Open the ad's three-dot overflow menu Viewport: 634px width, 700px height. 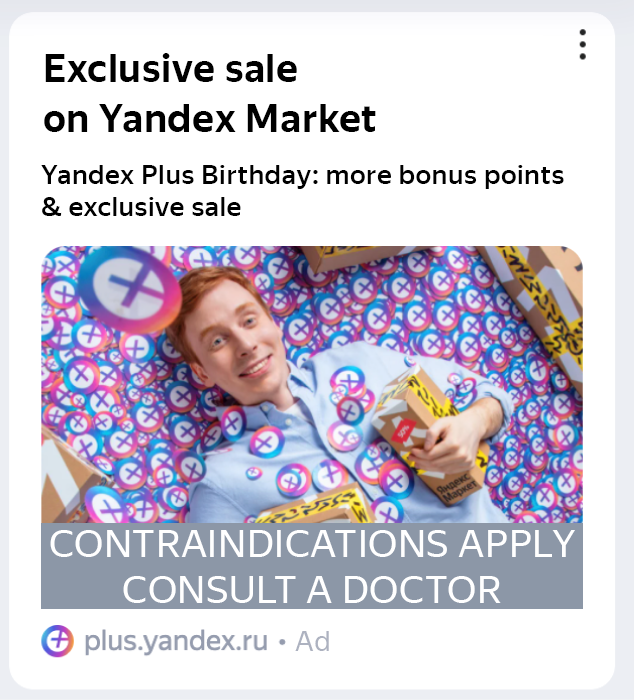point(582,45)
